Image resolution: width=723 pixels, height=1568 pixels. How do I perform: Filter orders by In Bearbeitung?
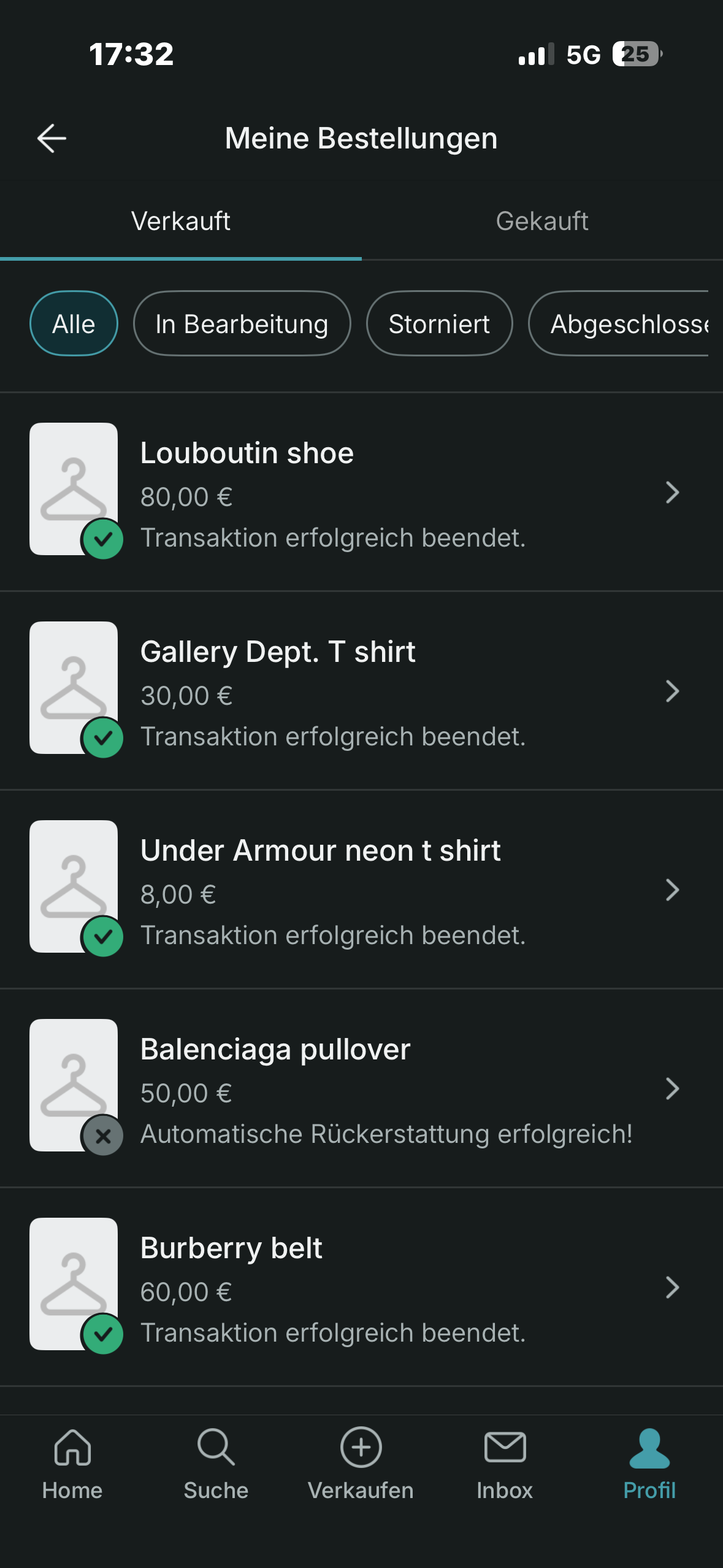[x=242, y=324]
